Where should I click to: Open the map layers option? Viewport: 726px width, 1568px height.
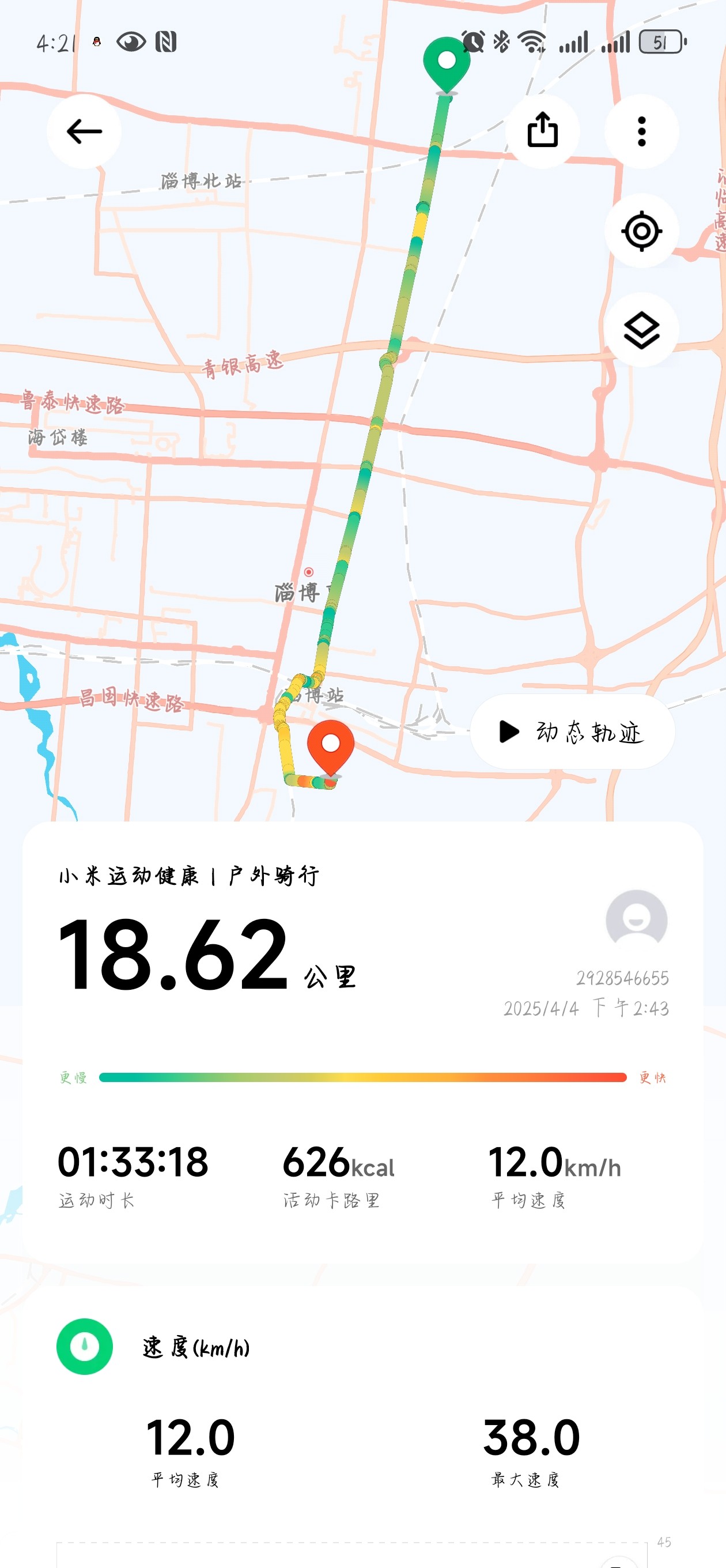pyautogui.click(x=641, y=330)
